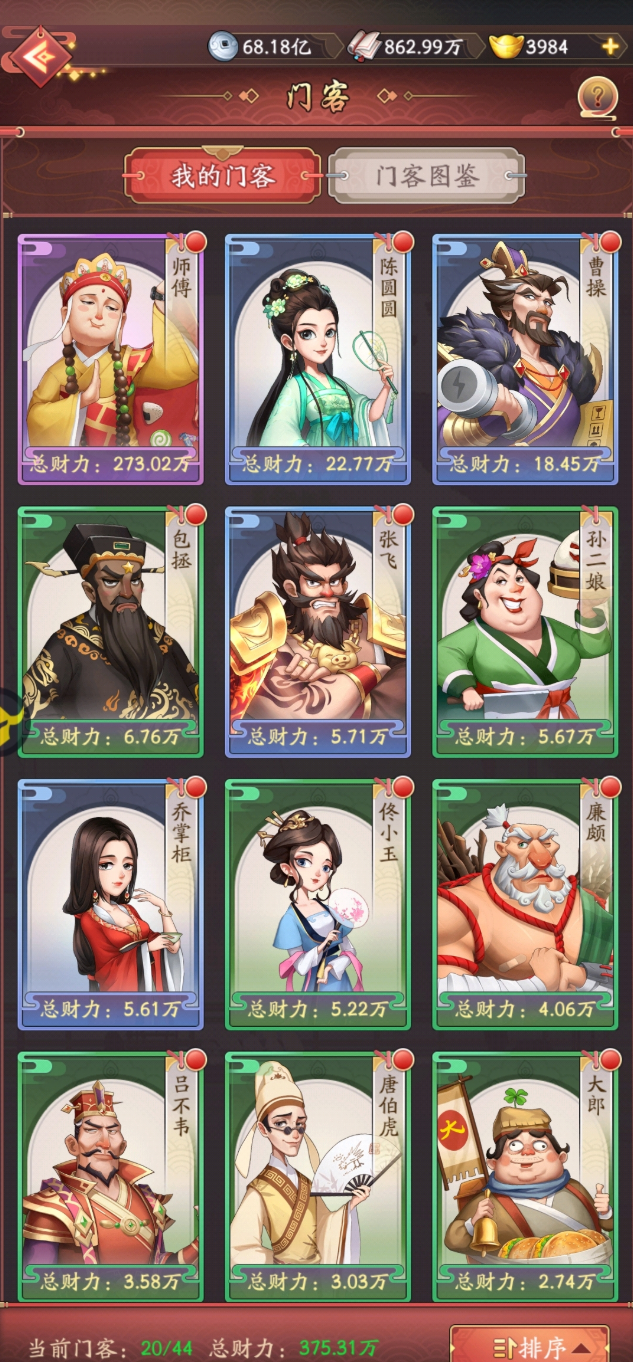Switch to 门客图鉴 tab

pos(427,176)
